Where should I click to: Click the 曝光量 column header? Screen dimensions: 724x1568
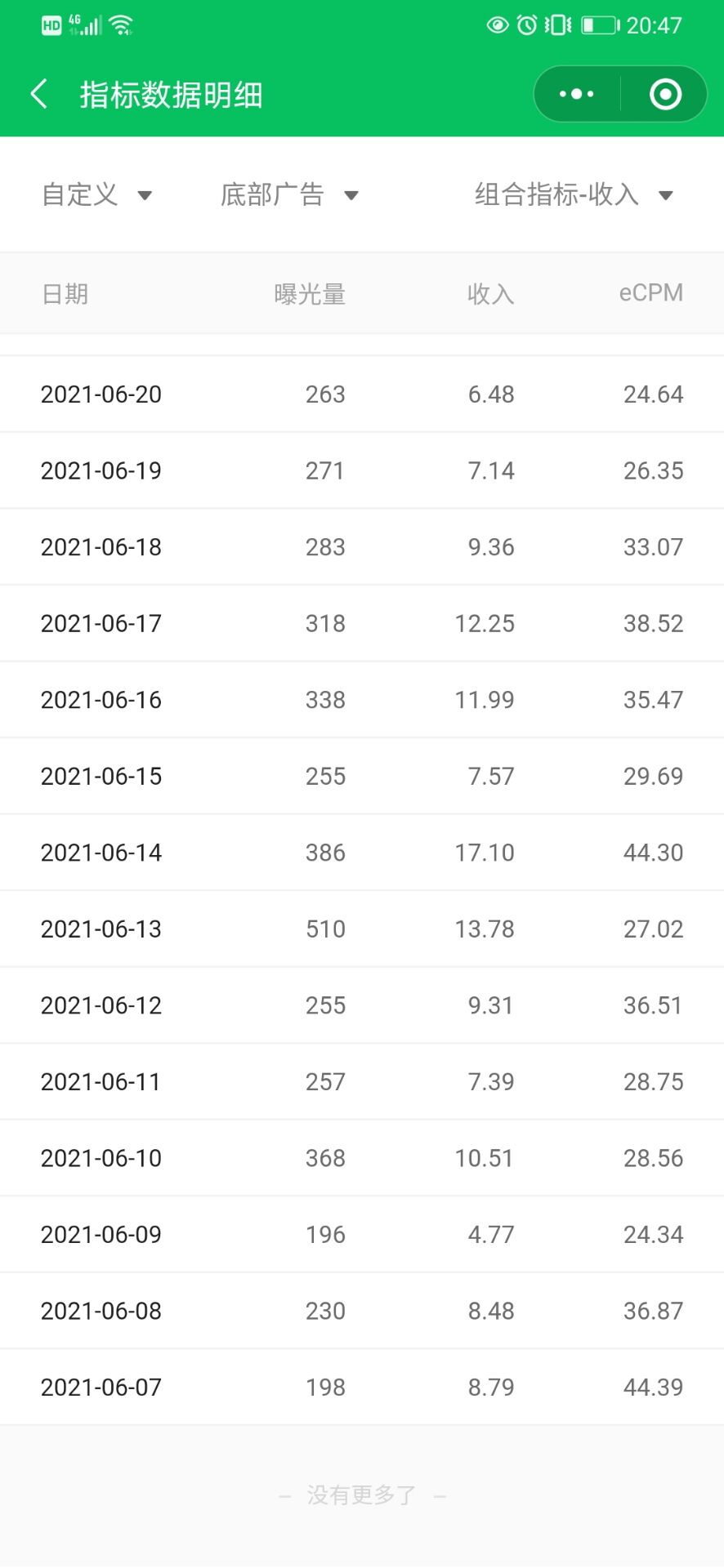tap(310, 293)
